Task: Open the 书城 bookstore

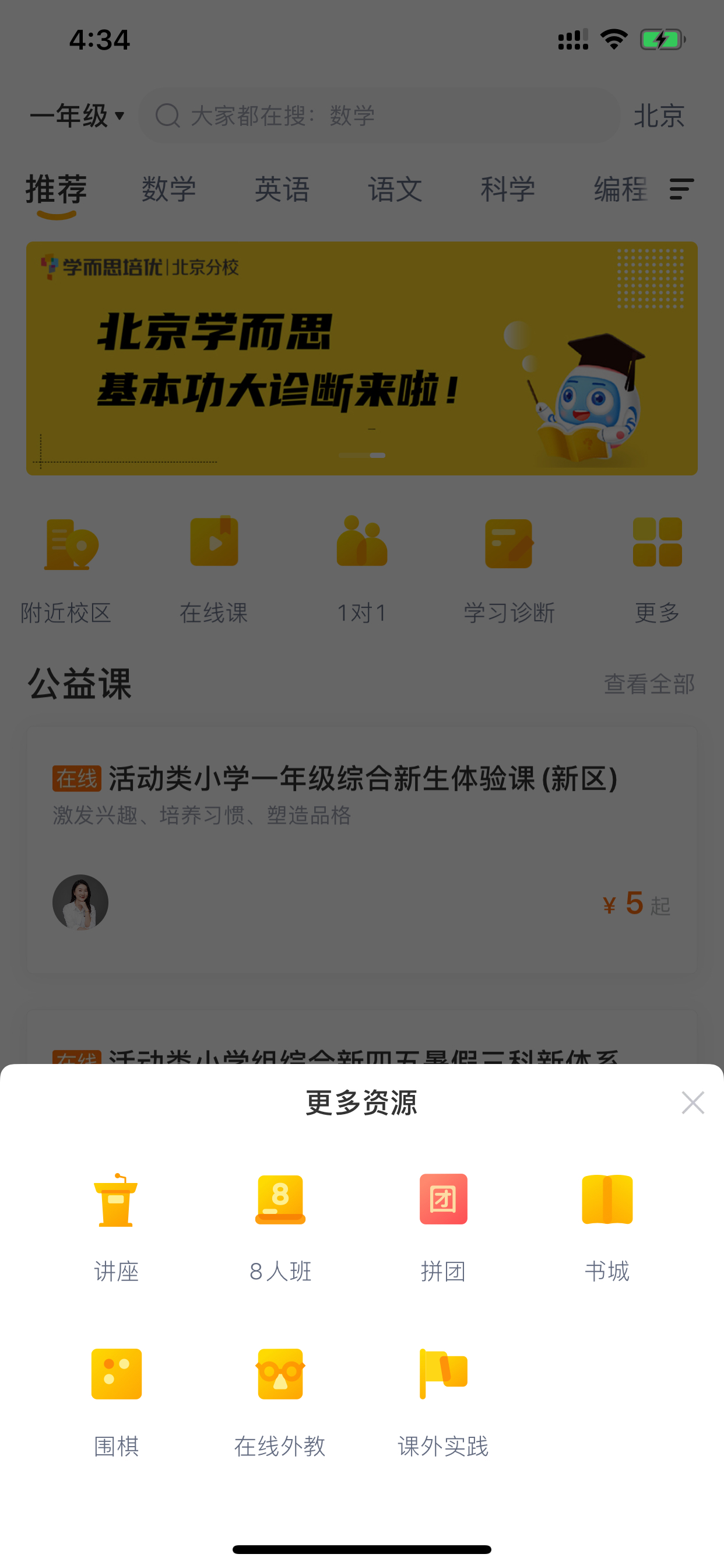Action: click(x=607, y=1226)
